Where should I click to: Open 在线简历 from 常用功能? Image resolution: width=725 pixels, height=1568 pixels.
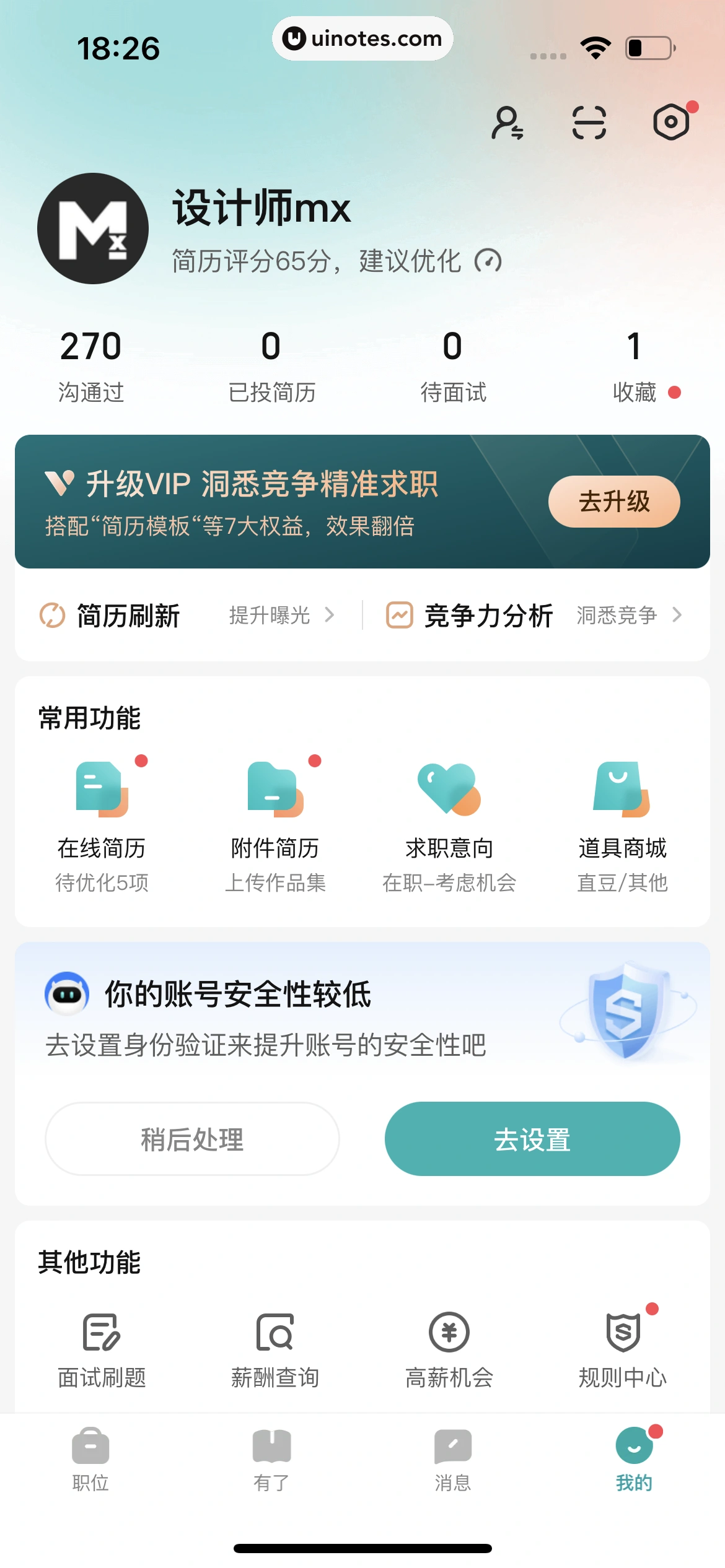point(101,817)
